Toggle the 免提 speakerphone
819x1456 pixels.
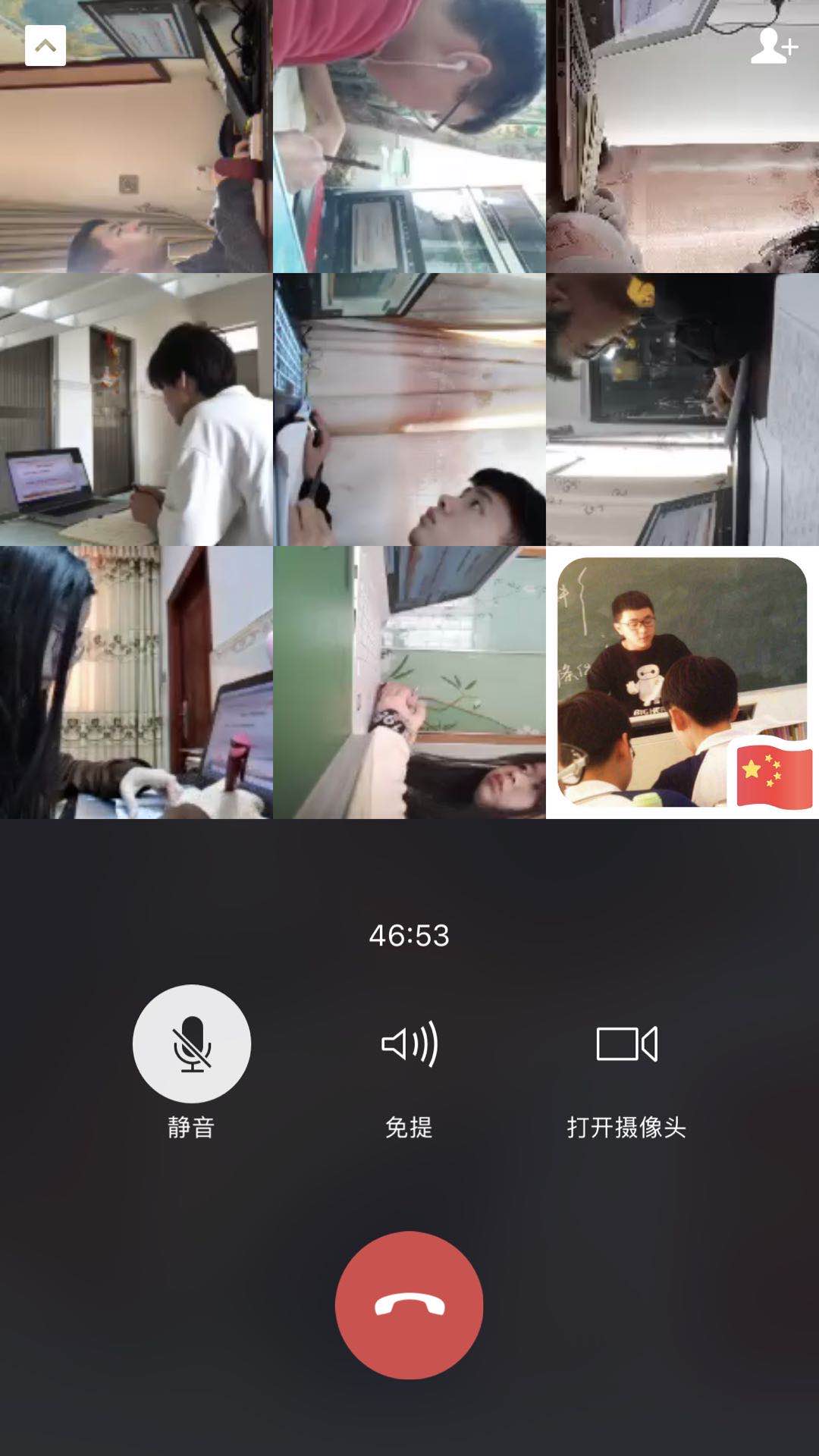point(409,1043)
